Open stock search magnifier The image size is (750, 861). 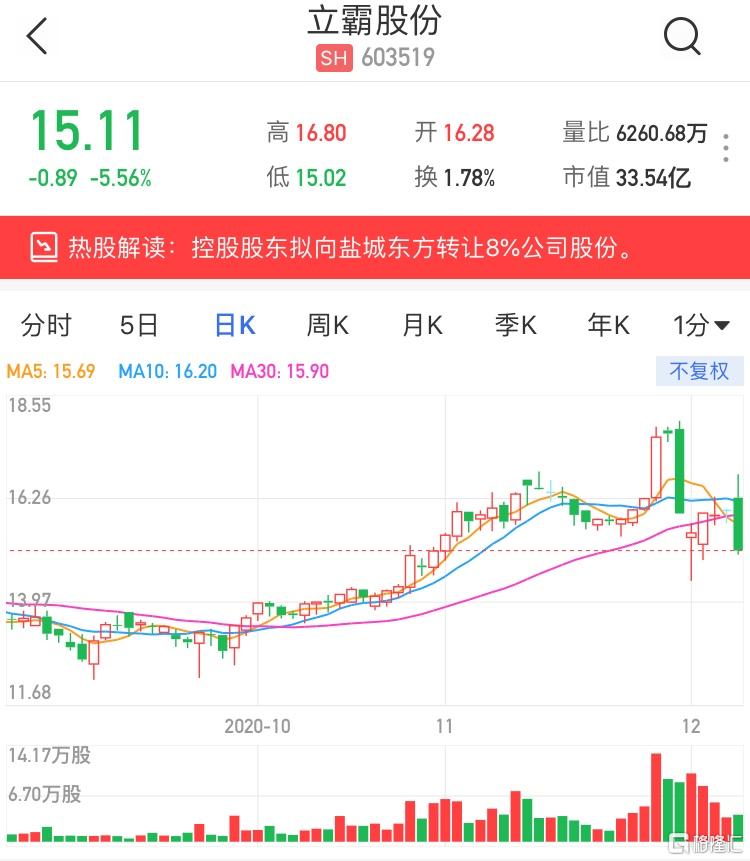[x=682, y=37]
